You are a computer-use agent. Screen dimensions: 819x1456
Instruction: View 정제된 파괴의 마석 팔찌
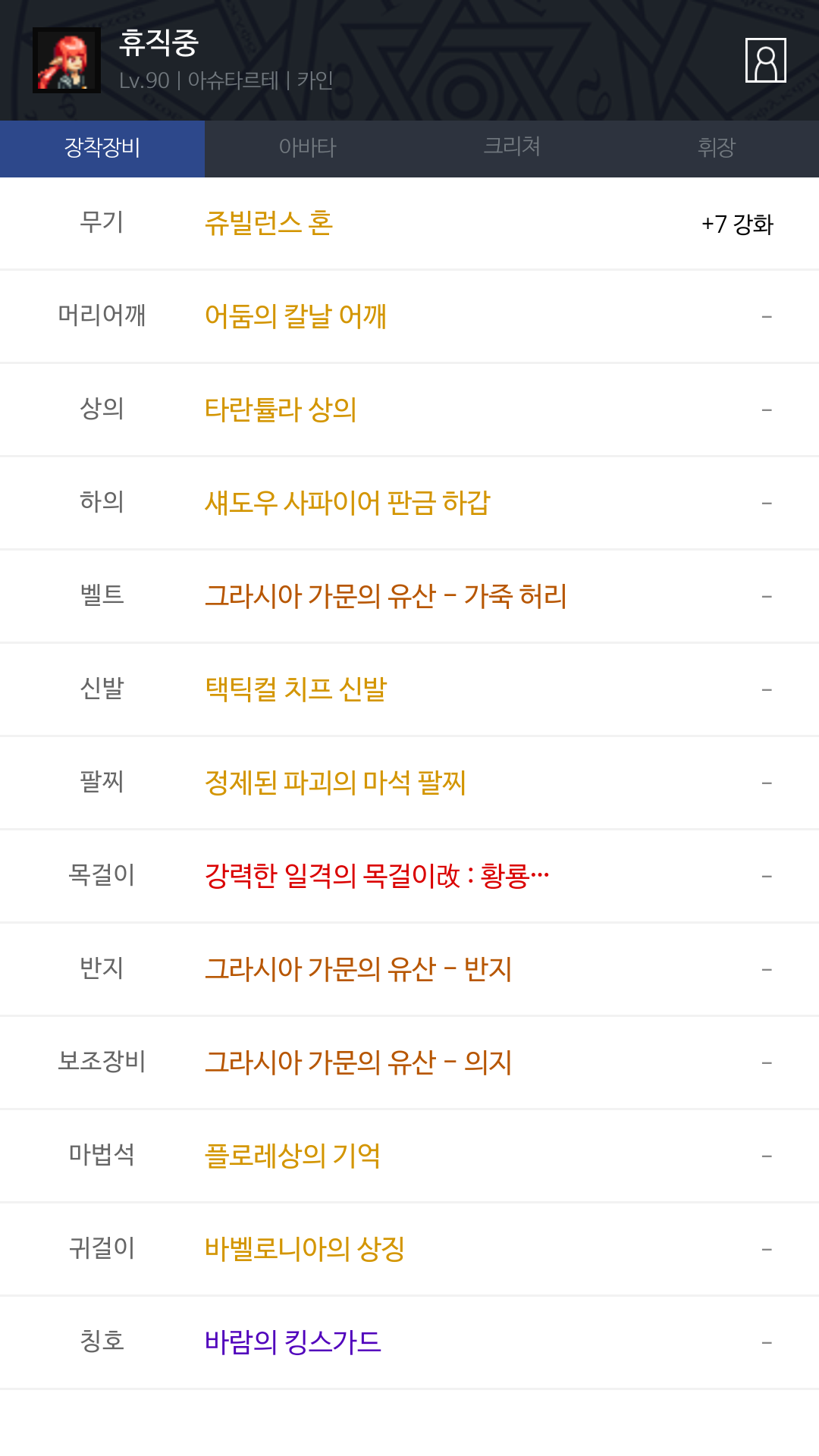click(x=335, y=783)
